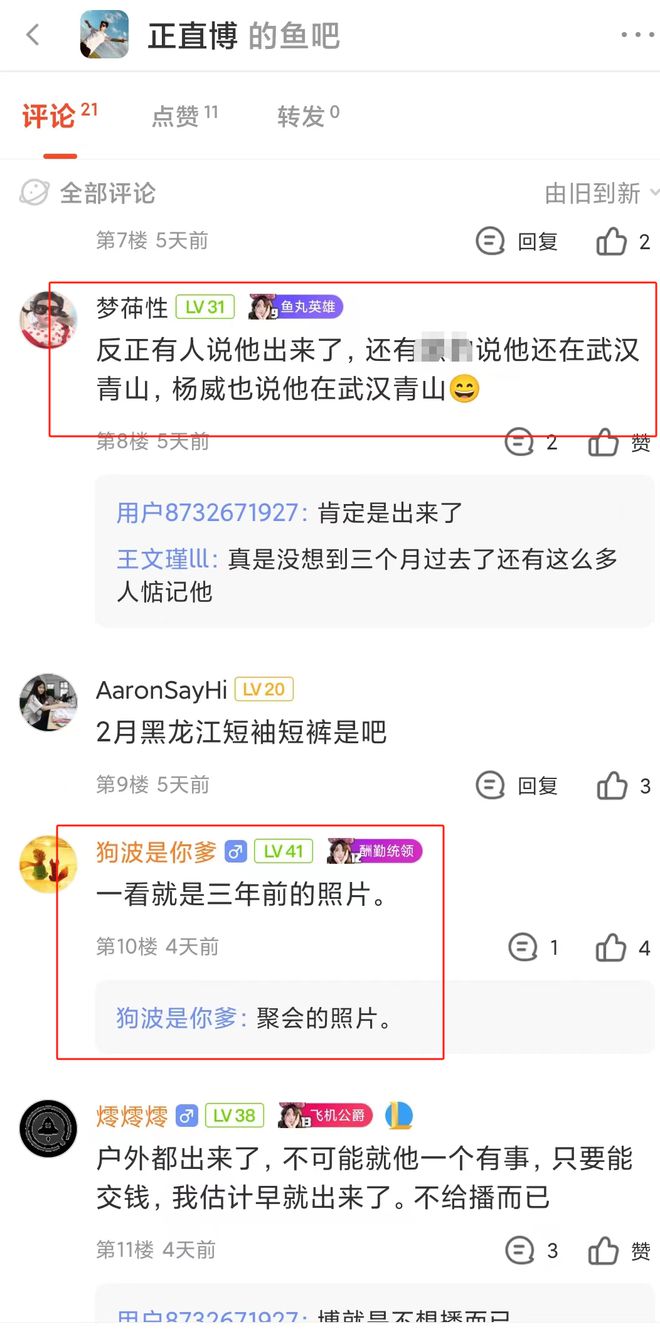
Task: Tap 回复 on the 第7楼 comment
Action: (x=517, y=241)
